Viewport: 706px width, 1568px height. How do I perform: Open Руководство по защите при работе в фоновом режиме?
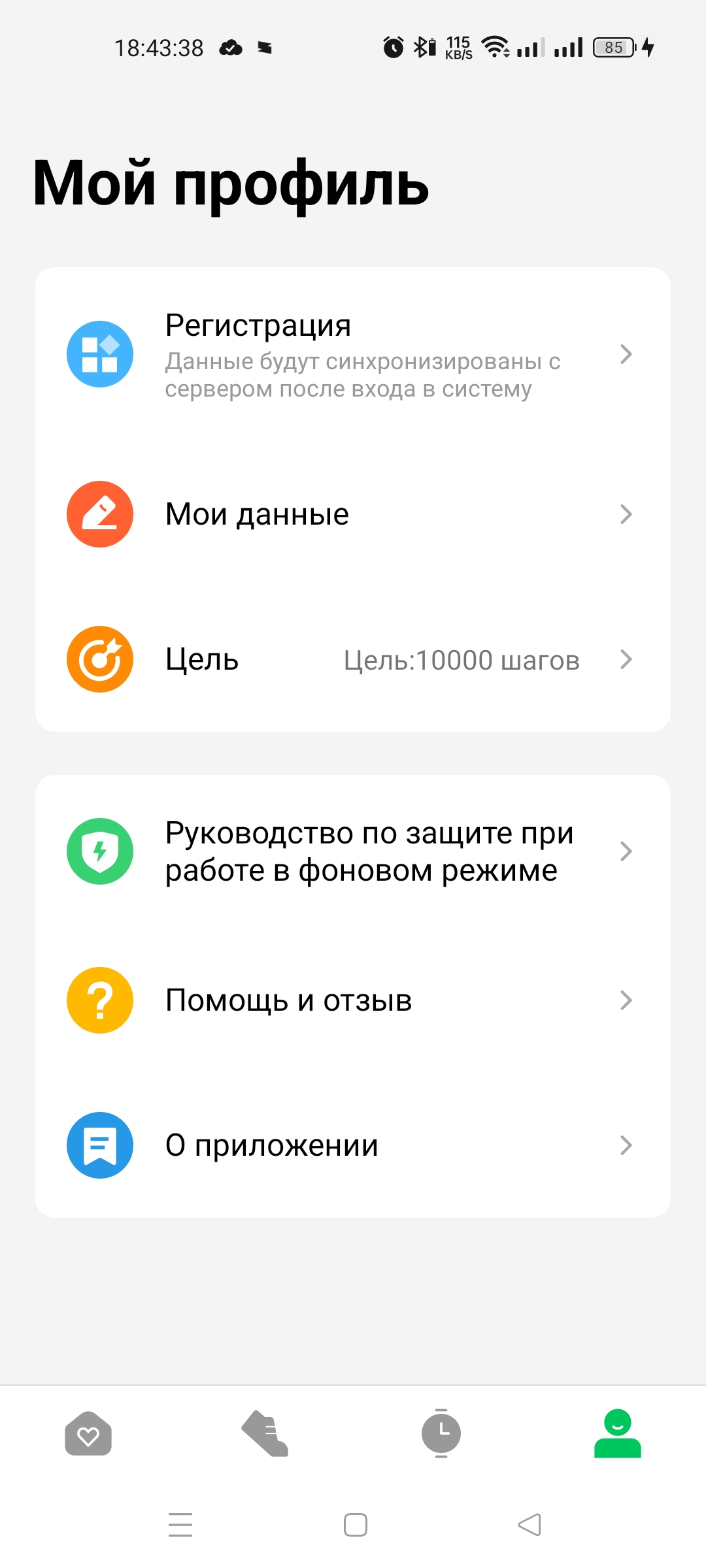tap(353, 851)
